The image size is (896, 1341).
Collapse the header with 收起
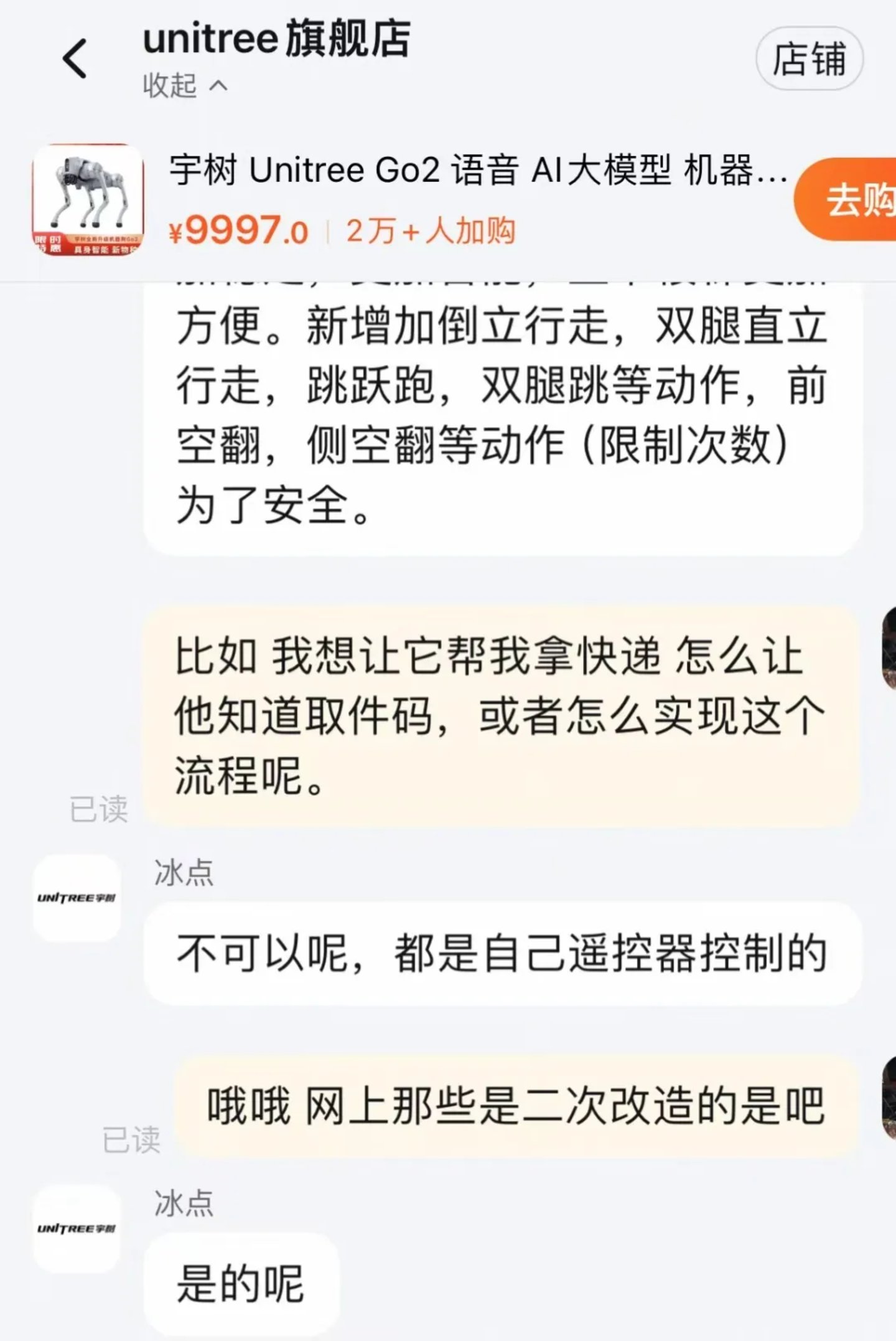pyautogui.click(x=184, y=86)
